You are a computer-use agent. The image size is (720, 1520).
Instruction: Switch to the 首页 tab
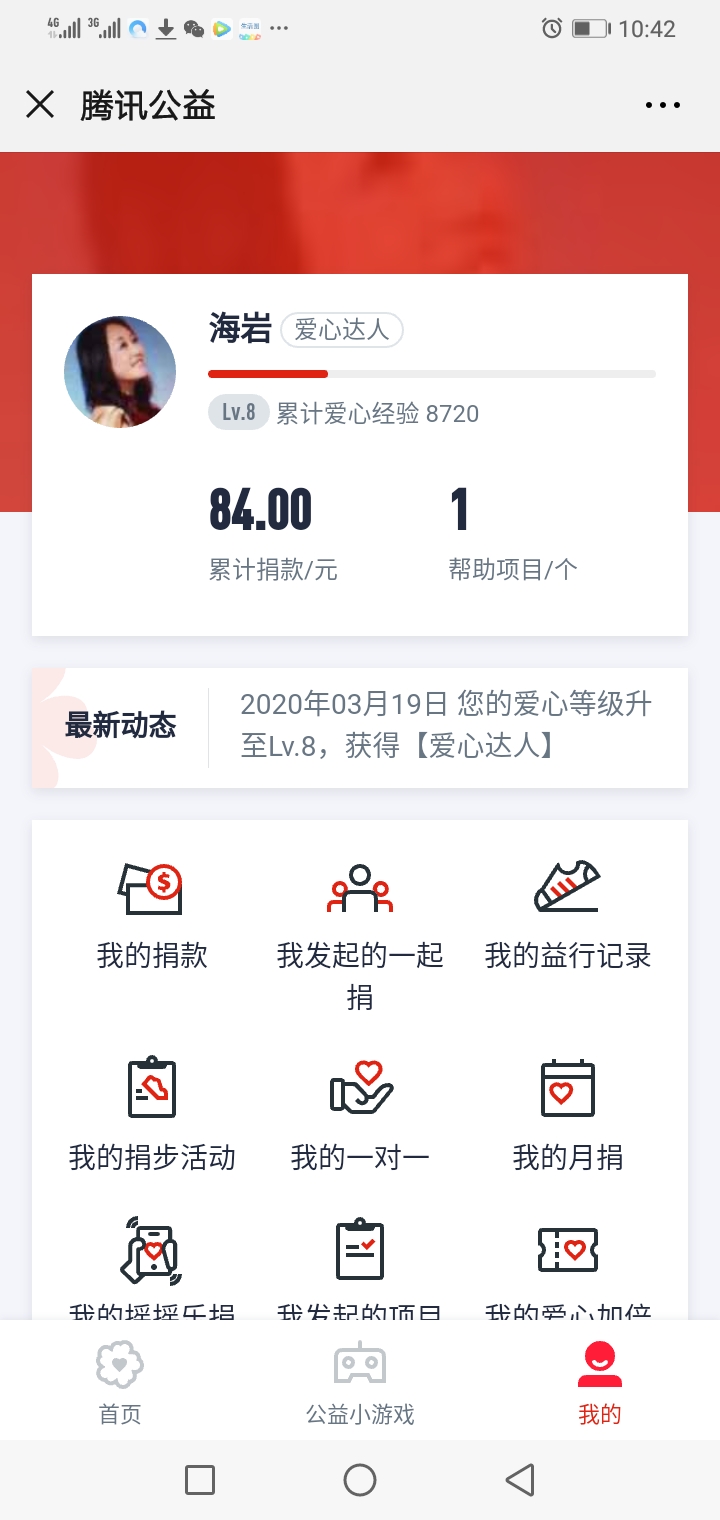pyautogui.click(x=120, y=1383)
